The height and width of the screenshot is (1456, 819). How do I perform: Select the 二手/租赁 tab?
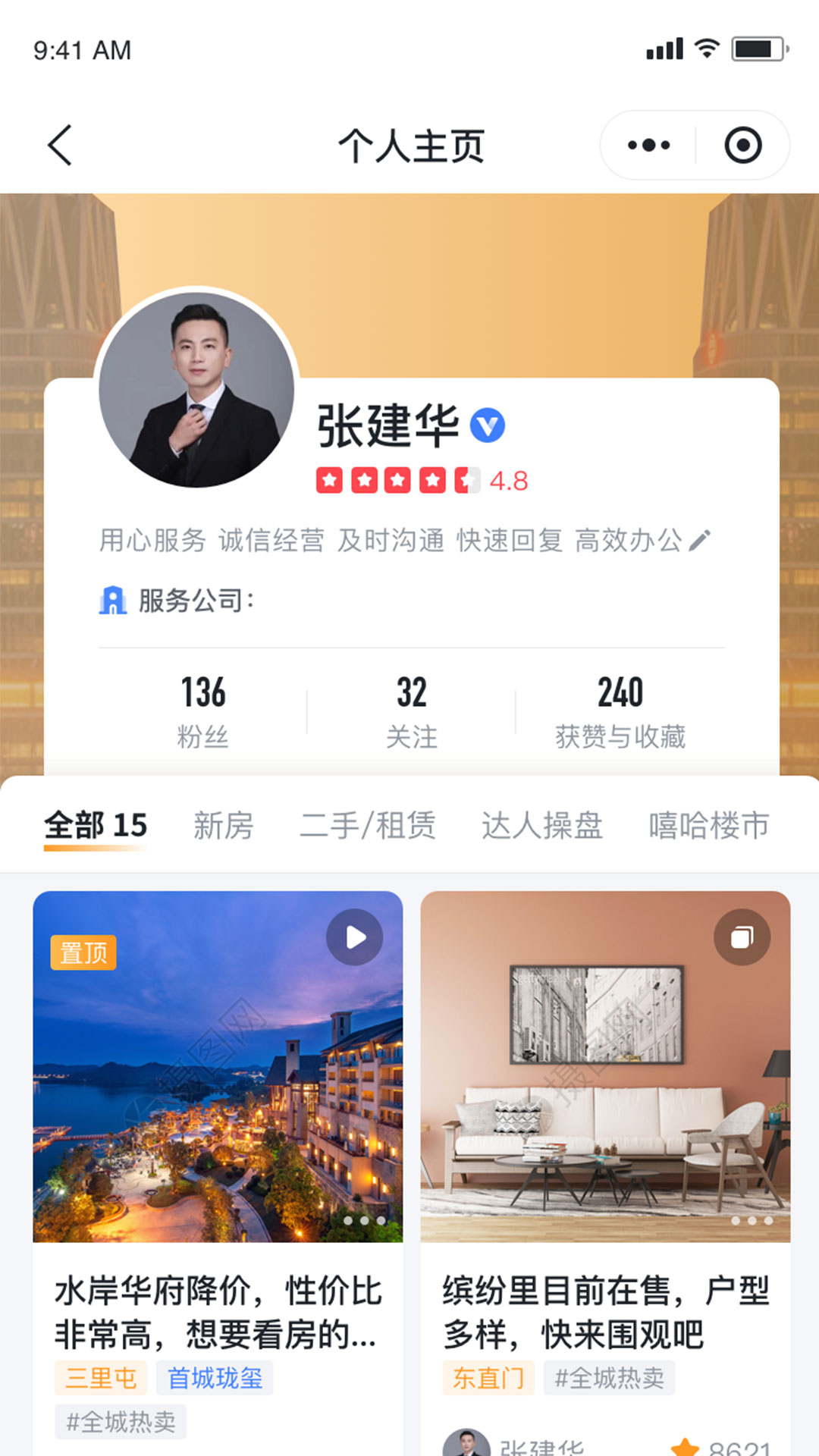[x=369, y=826]
